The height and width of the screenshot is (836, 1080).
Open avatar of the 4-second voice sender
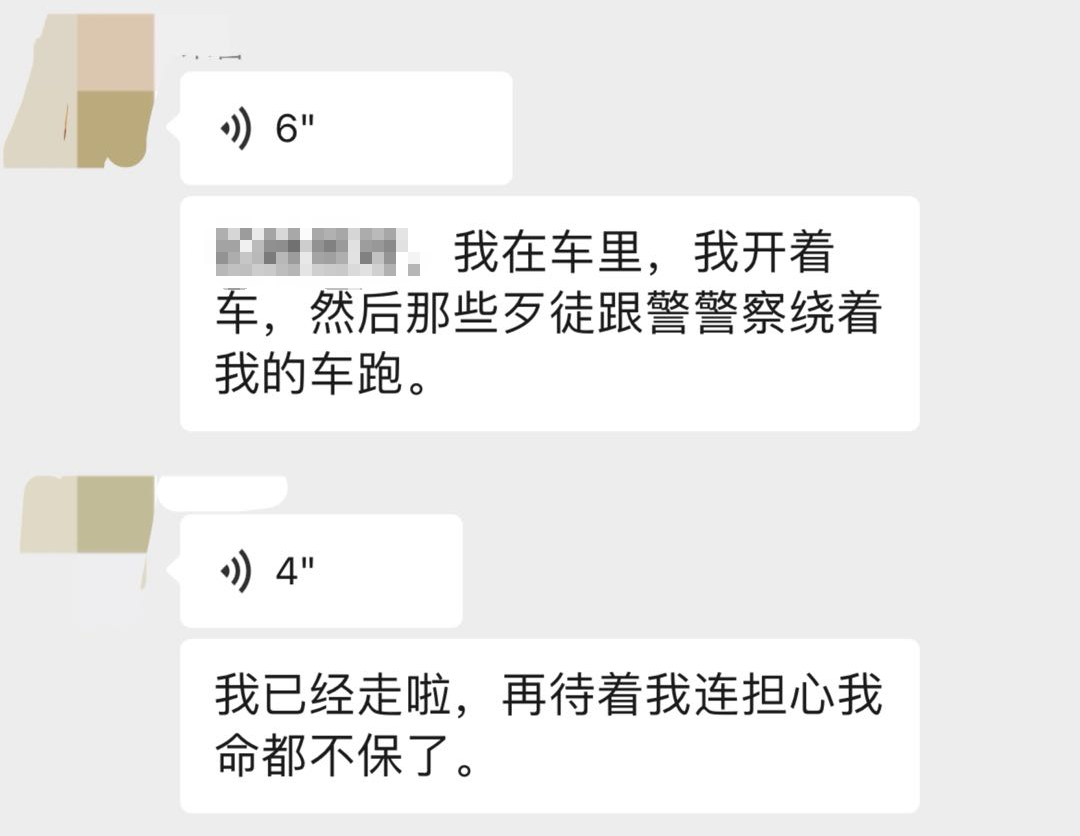88,540
